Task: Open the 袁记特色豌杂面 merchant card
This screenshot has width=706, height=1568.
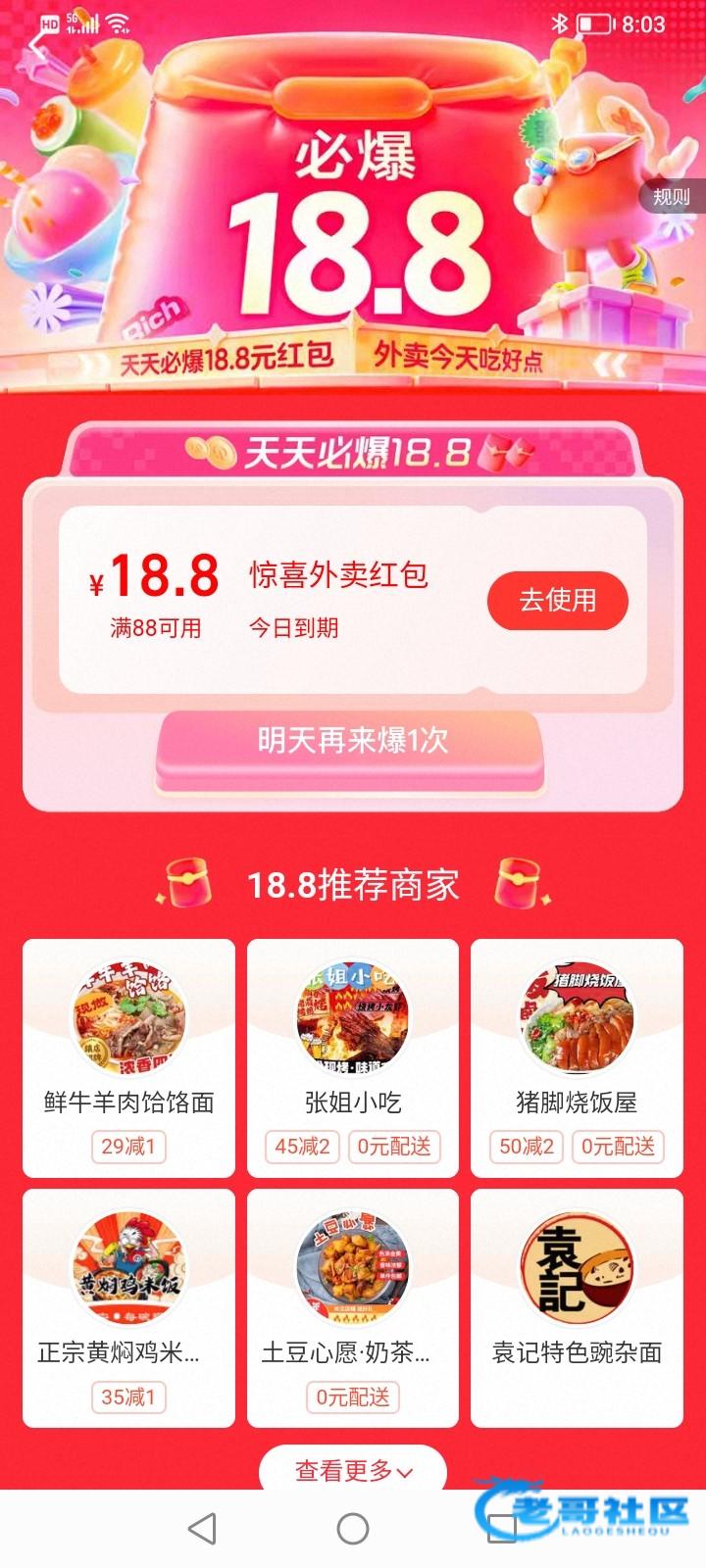Action: coord(577,1306)
